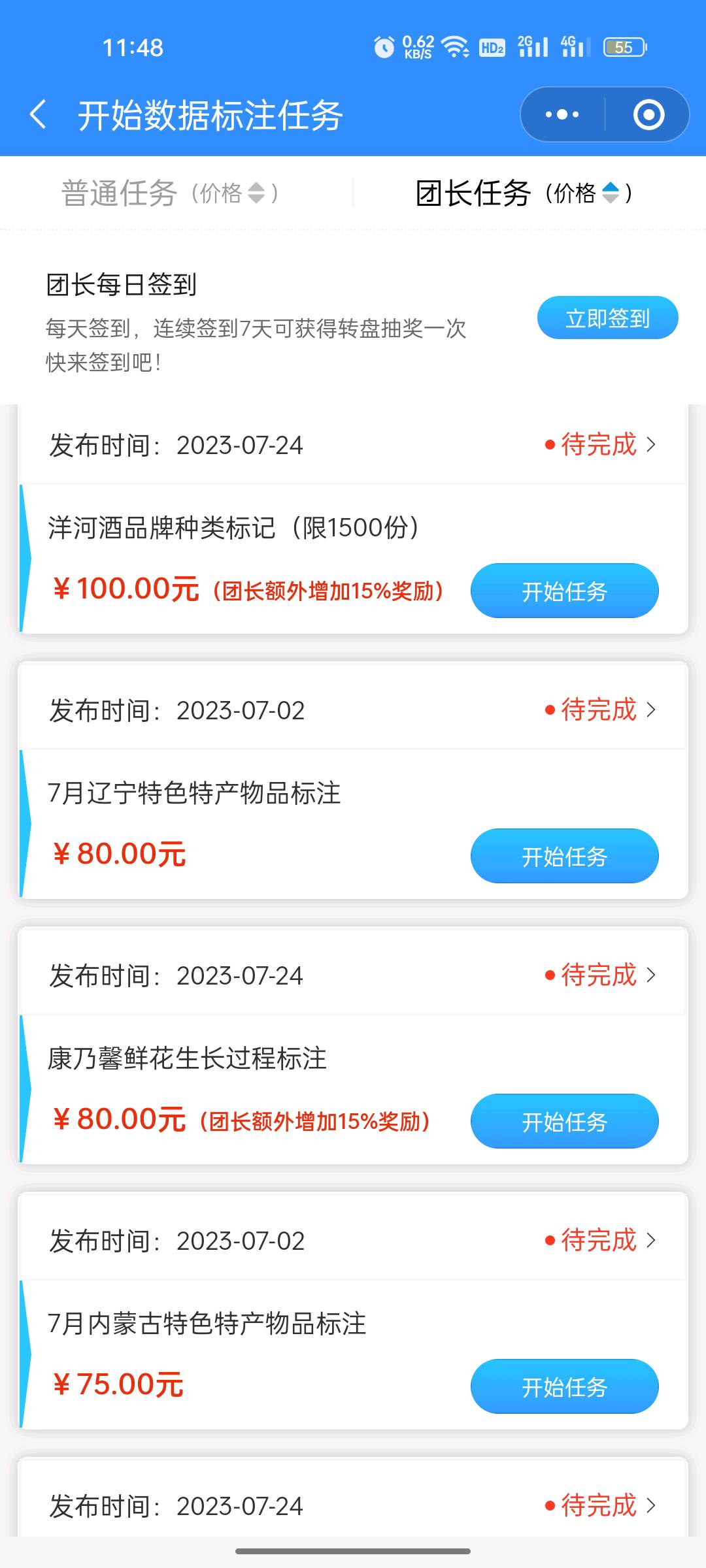
Task: Switch to the 普通任务 tab
Action: click(170, 193)
